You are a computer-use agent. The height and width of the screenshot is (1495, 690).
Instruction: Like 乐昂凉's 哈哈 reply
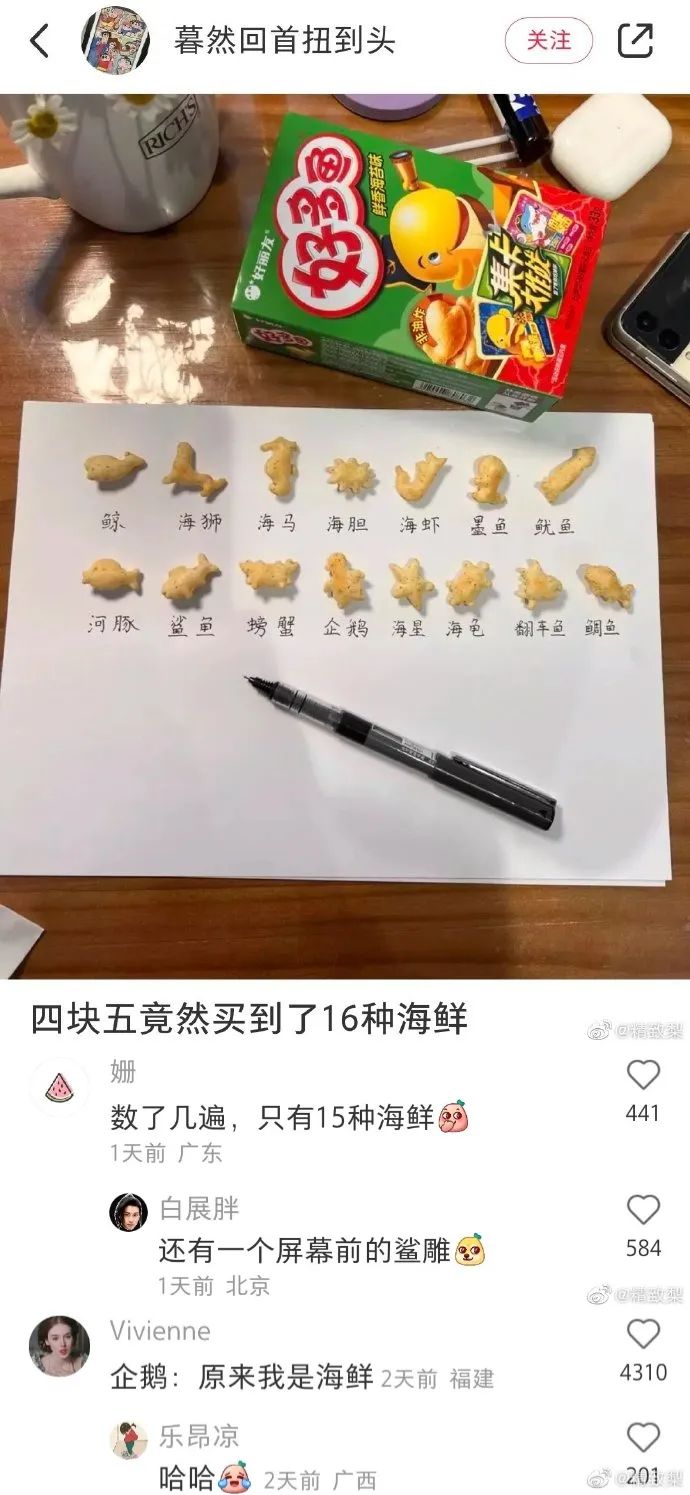[642, 1438]
